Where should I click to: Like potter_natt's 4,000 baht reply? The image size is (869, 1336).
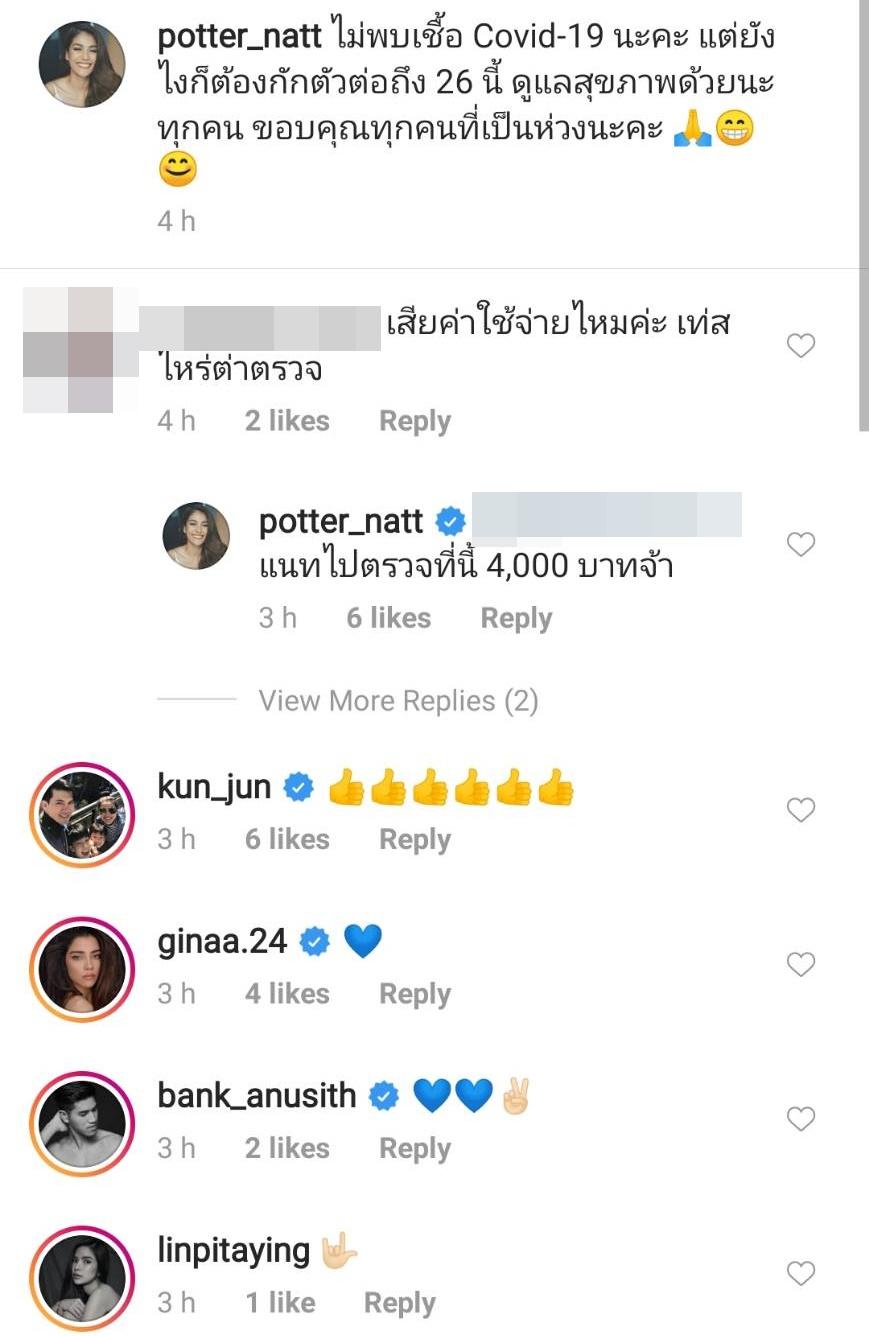pos(801,545)
